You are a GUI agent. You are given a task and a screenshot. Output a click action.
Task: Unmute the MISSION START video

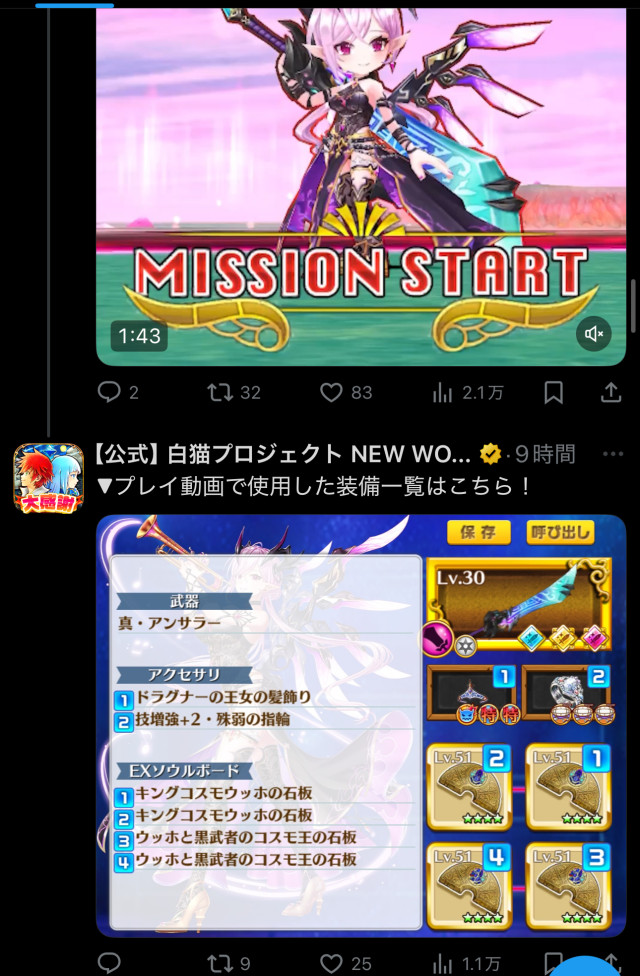click(x=593, y=334)
